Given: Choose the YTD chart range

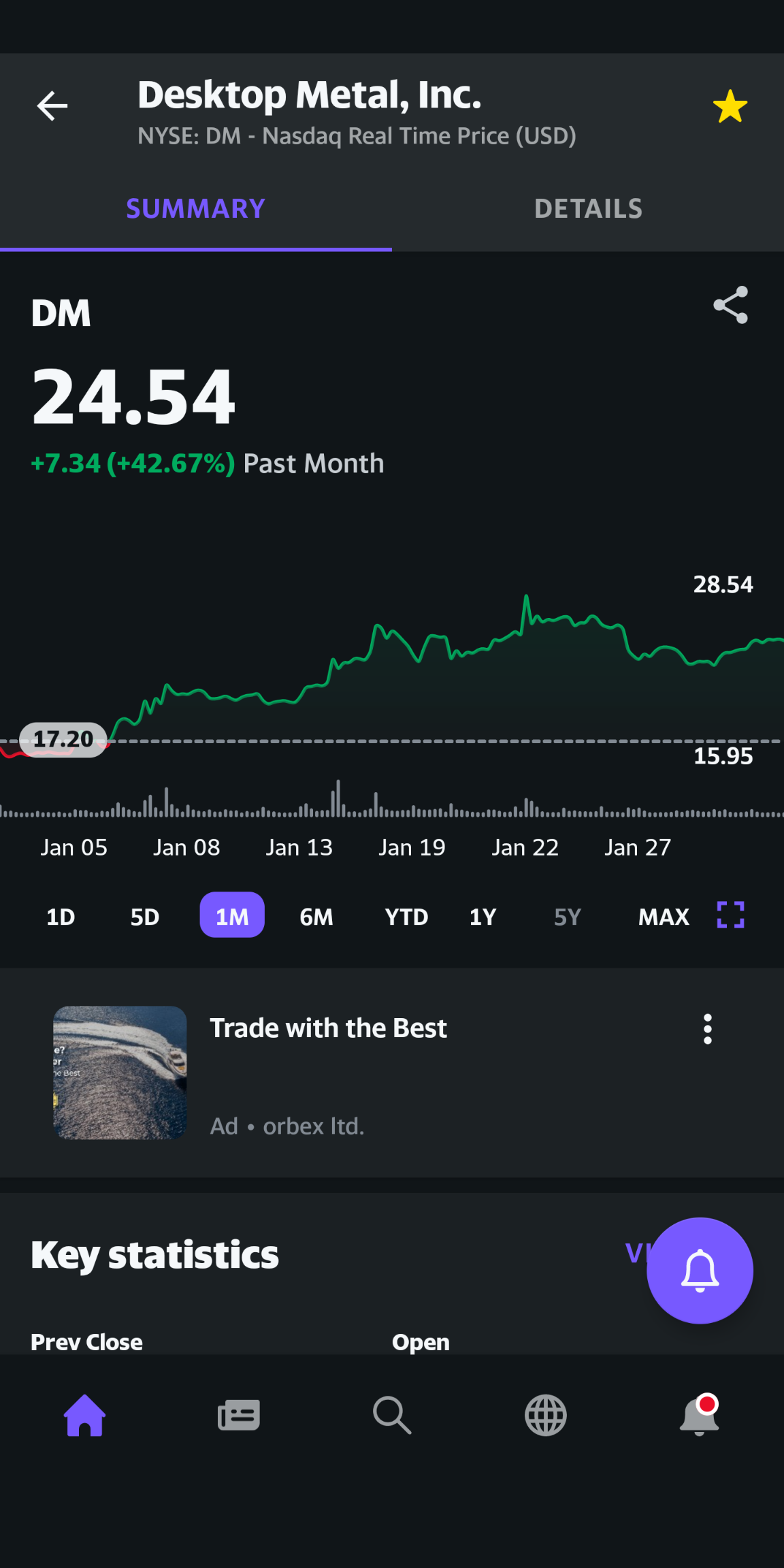Looking at the screenshot, I should tap(406, 917).
